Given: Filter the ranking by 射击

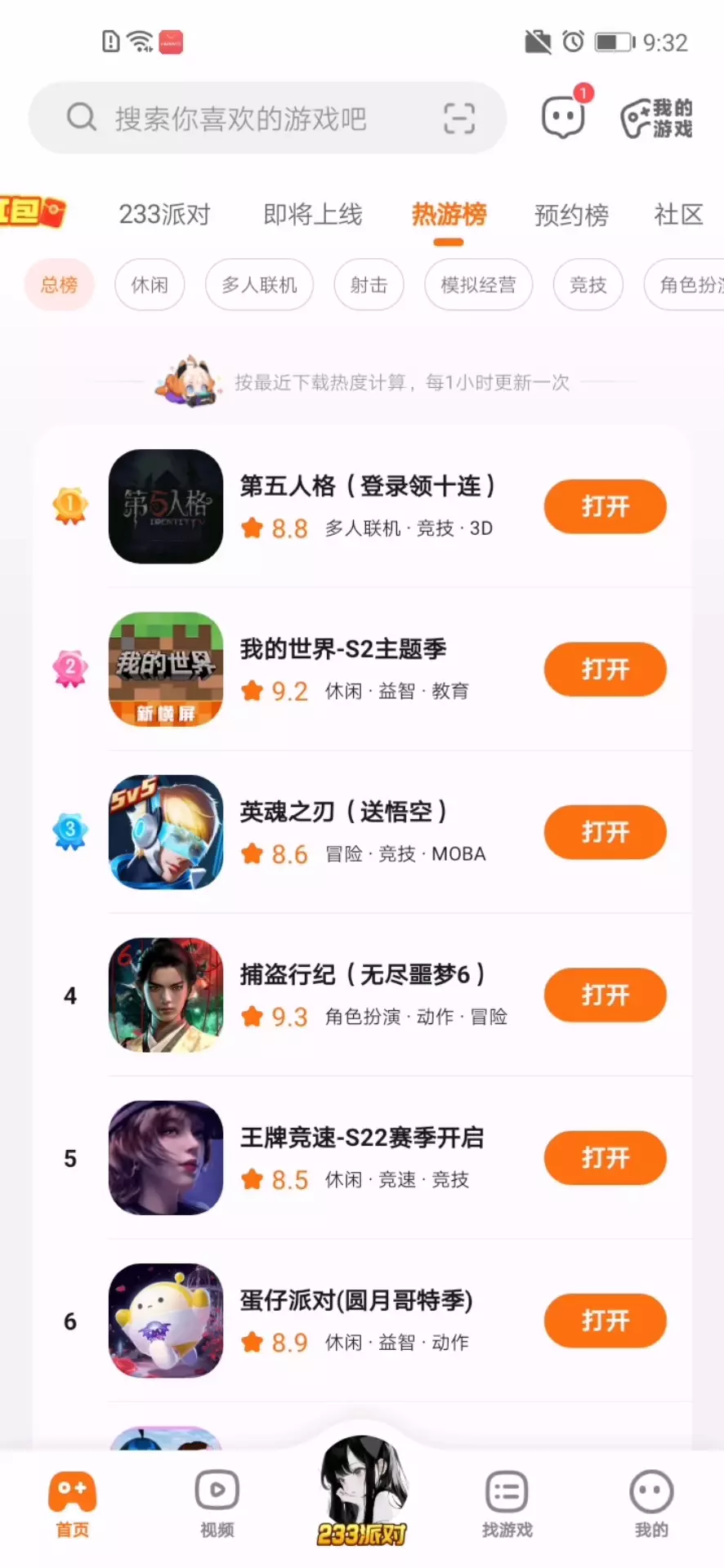Looking at the screenshot, I should pyautogui.click(x=369, y=285).
